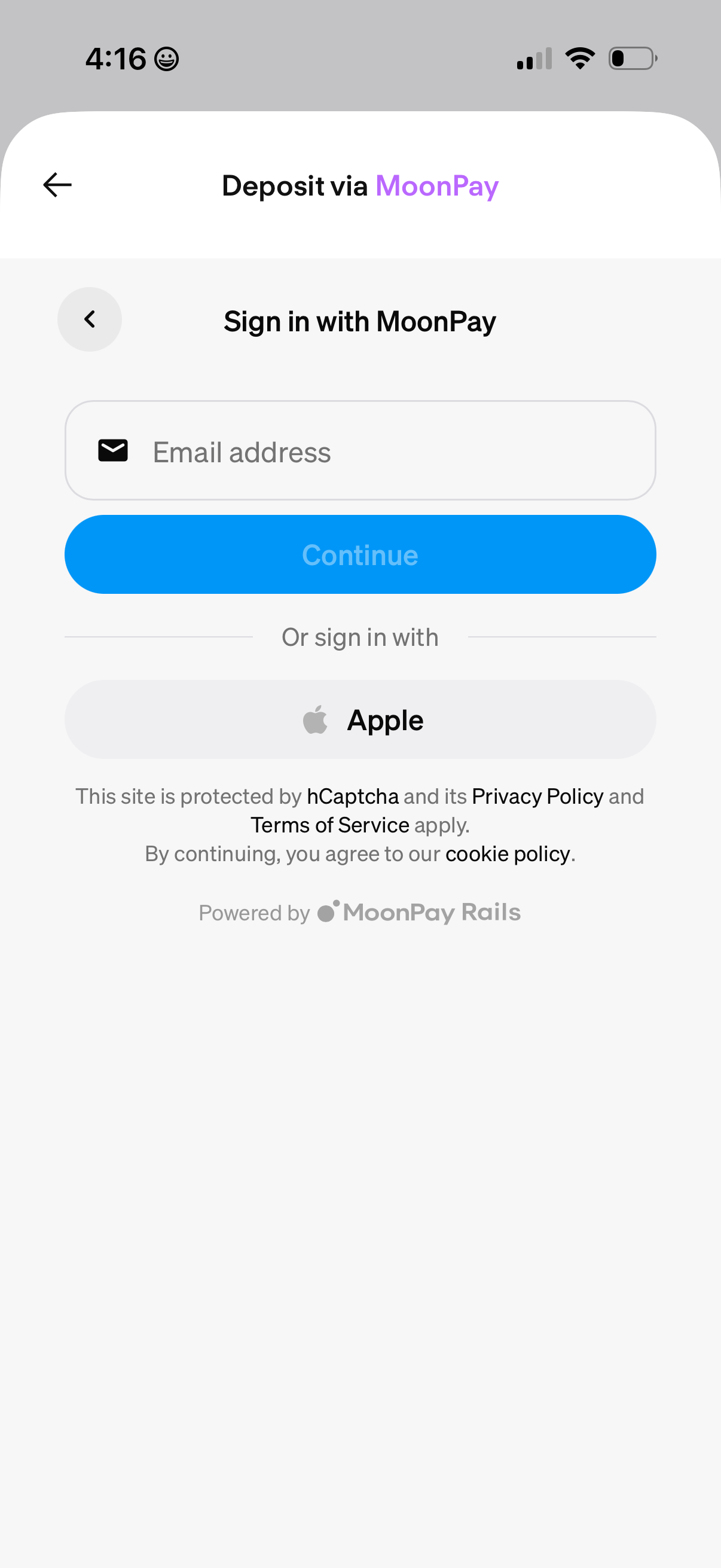Tap the circular back chevron button
721x1568 pixels.
(90, 319)
